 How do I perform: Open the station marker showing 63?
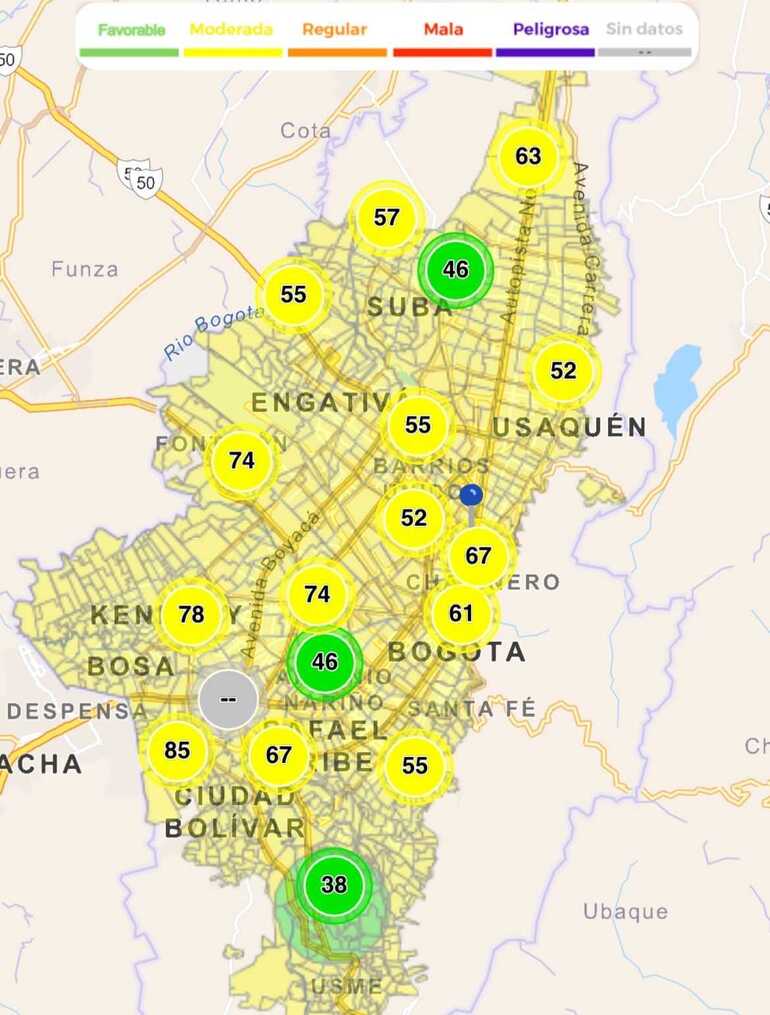coord(528,156)
